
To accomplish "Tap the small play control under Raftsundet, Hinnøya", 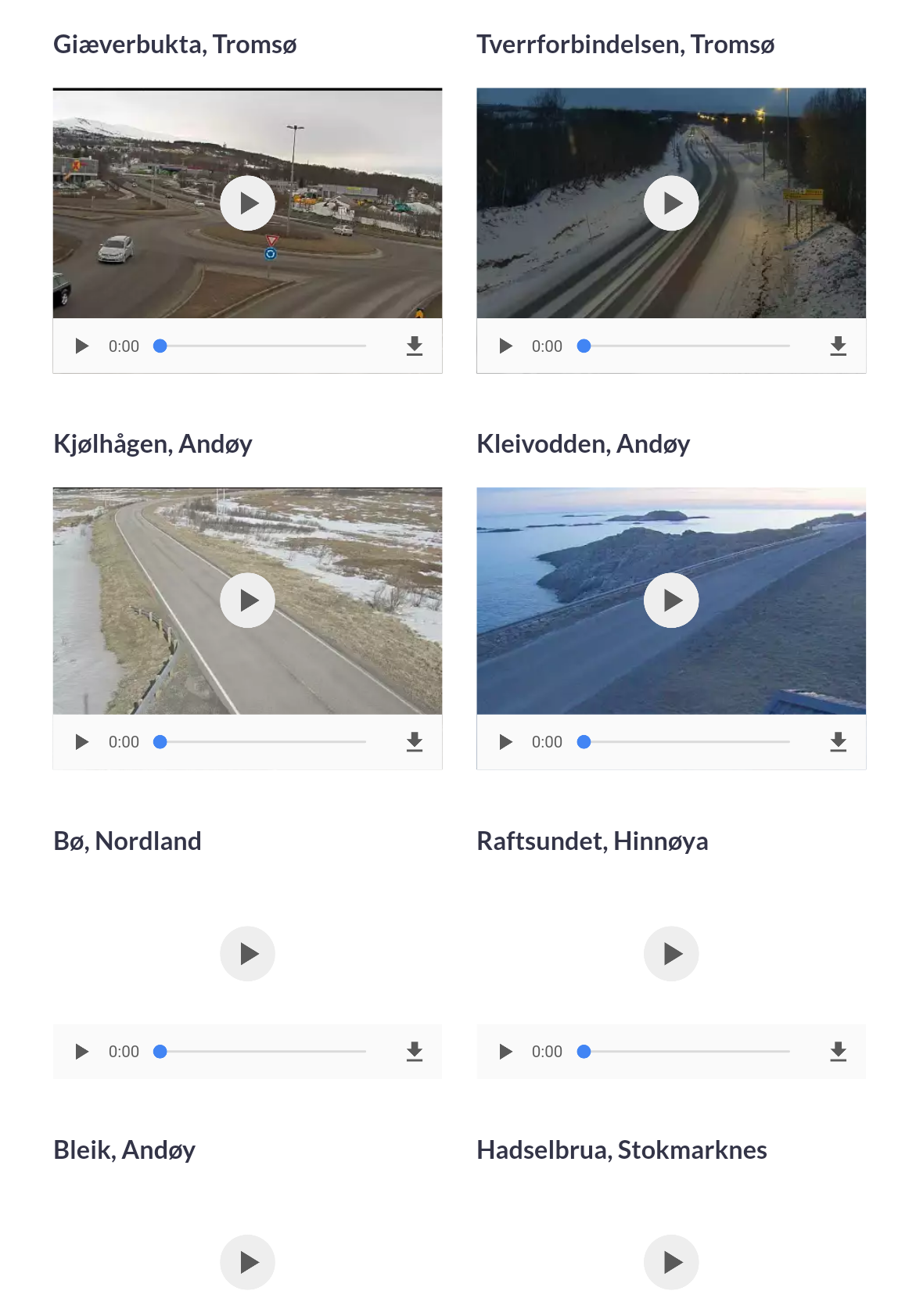I will click(505, 1051).
